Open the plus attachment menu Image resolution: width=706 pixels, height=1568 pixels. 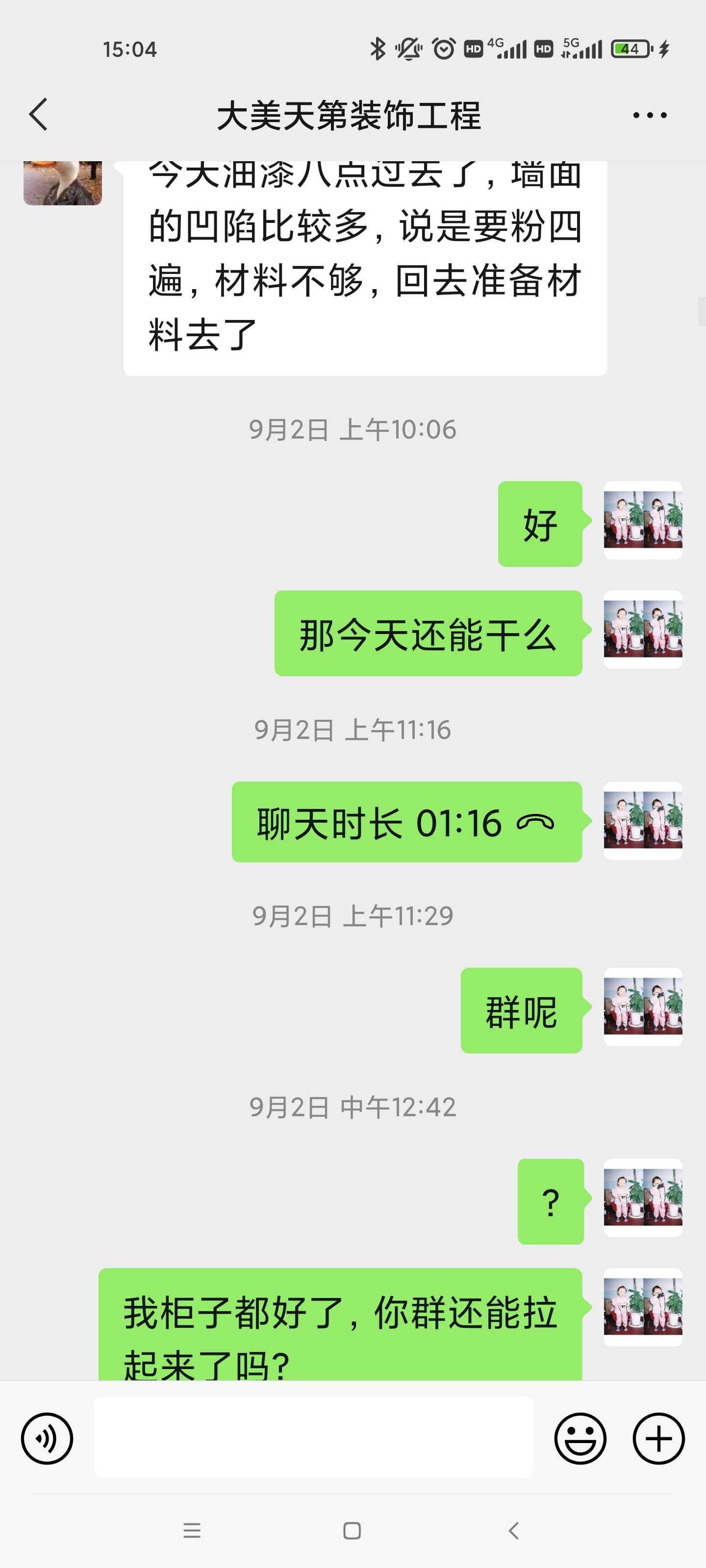[658, 1439]
